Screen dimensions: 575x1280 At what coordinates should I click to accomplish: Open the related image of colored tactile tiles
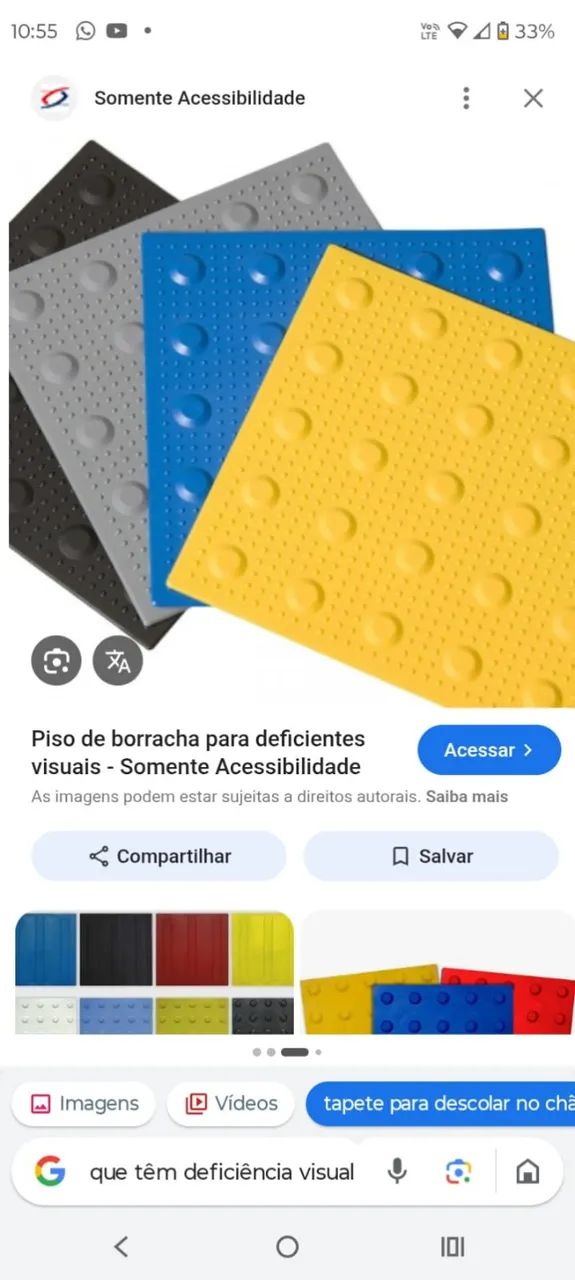pyautogui.click(x=155, y=972)
